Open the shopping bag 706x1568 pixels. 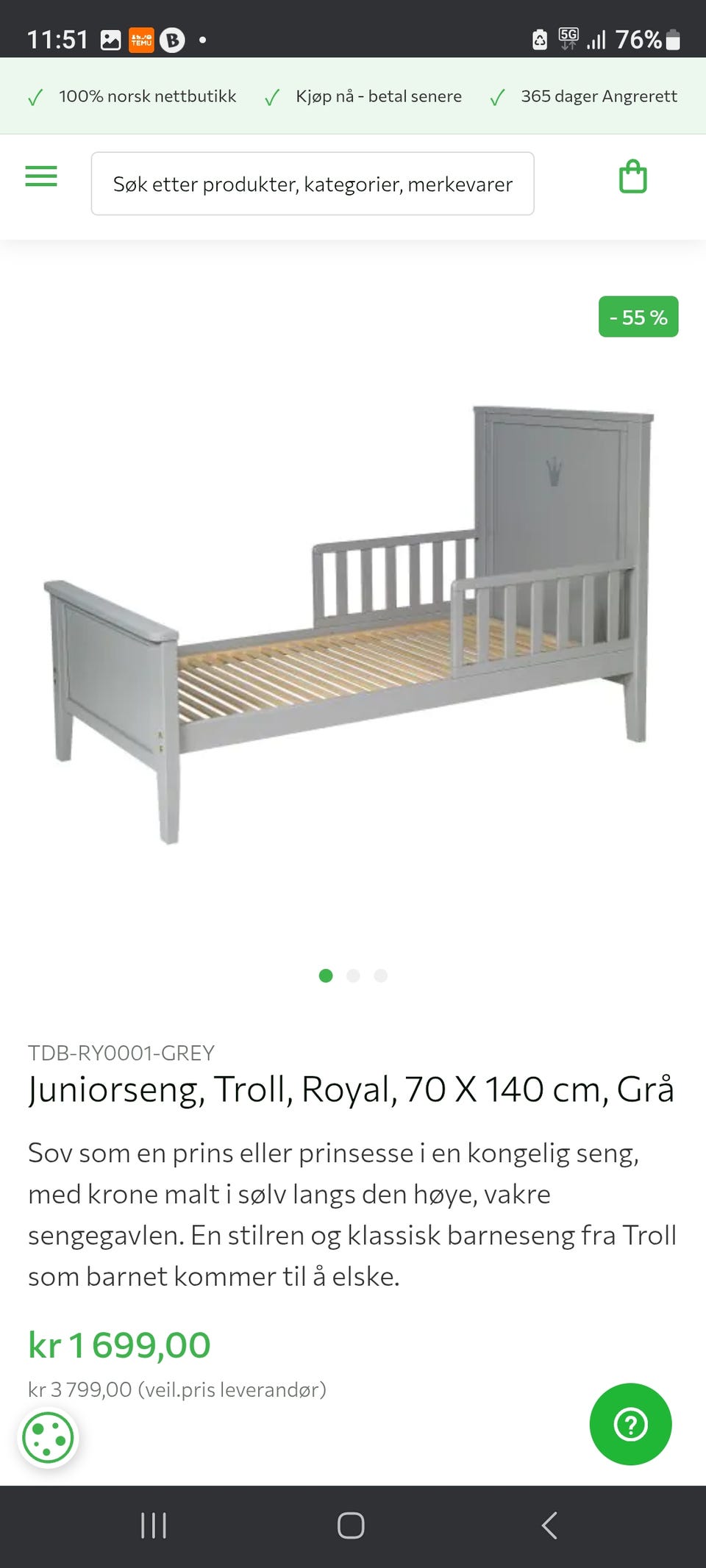(x=632, y=177)
